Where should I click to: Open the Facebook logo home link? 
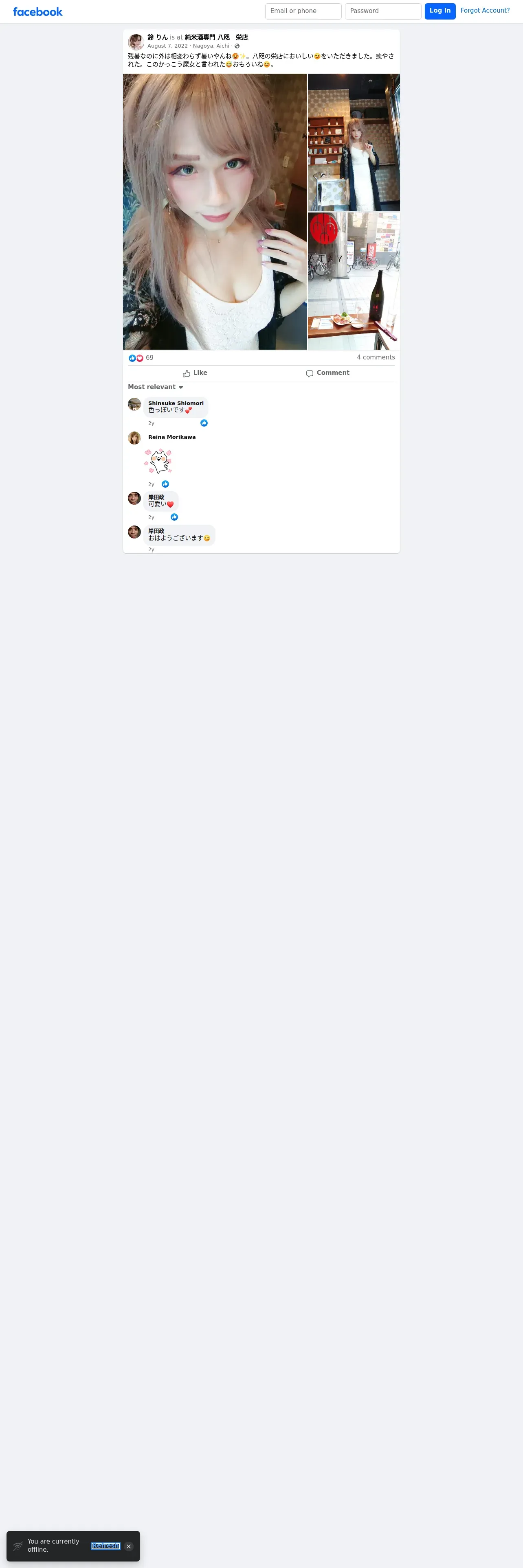pos(38,11)
